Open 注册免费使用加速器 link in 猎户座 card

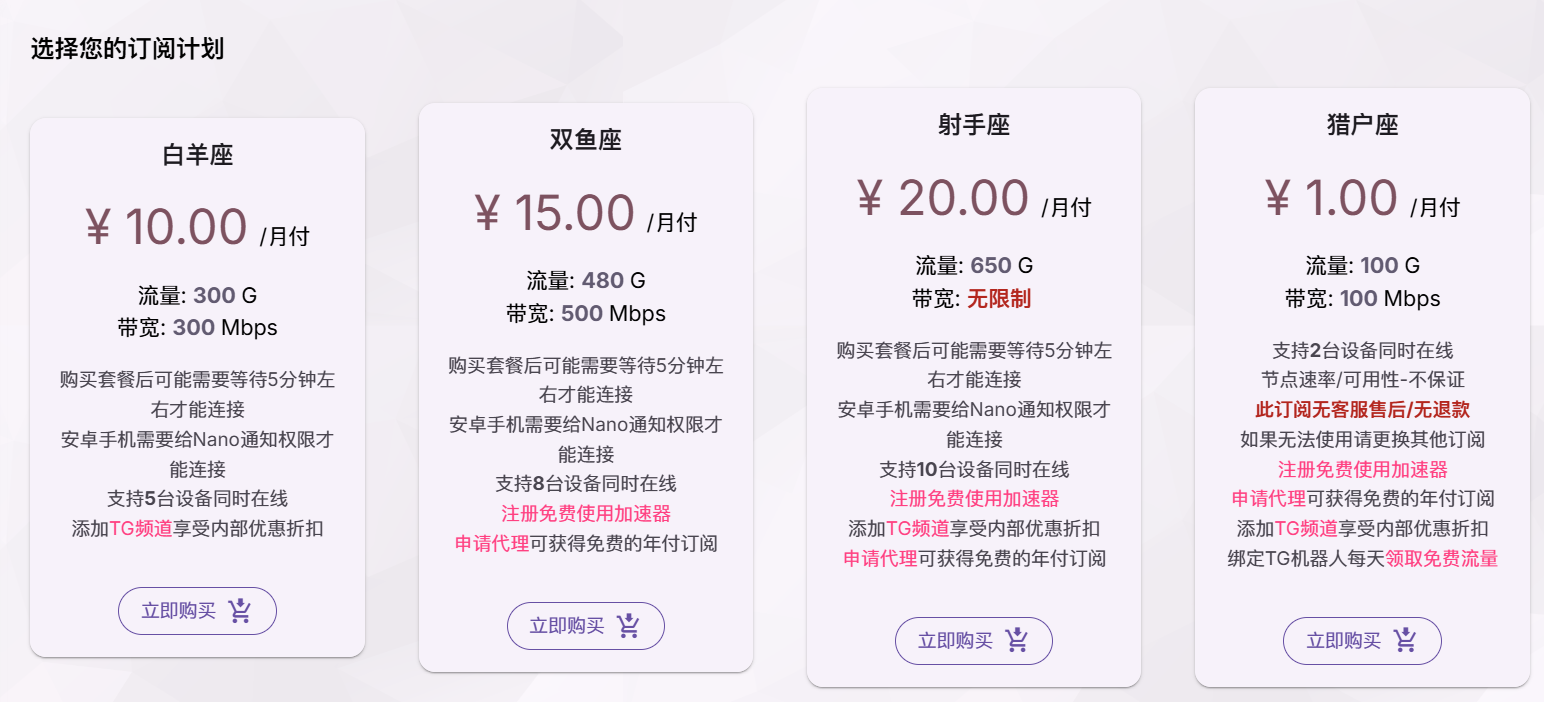point(1362,470)
